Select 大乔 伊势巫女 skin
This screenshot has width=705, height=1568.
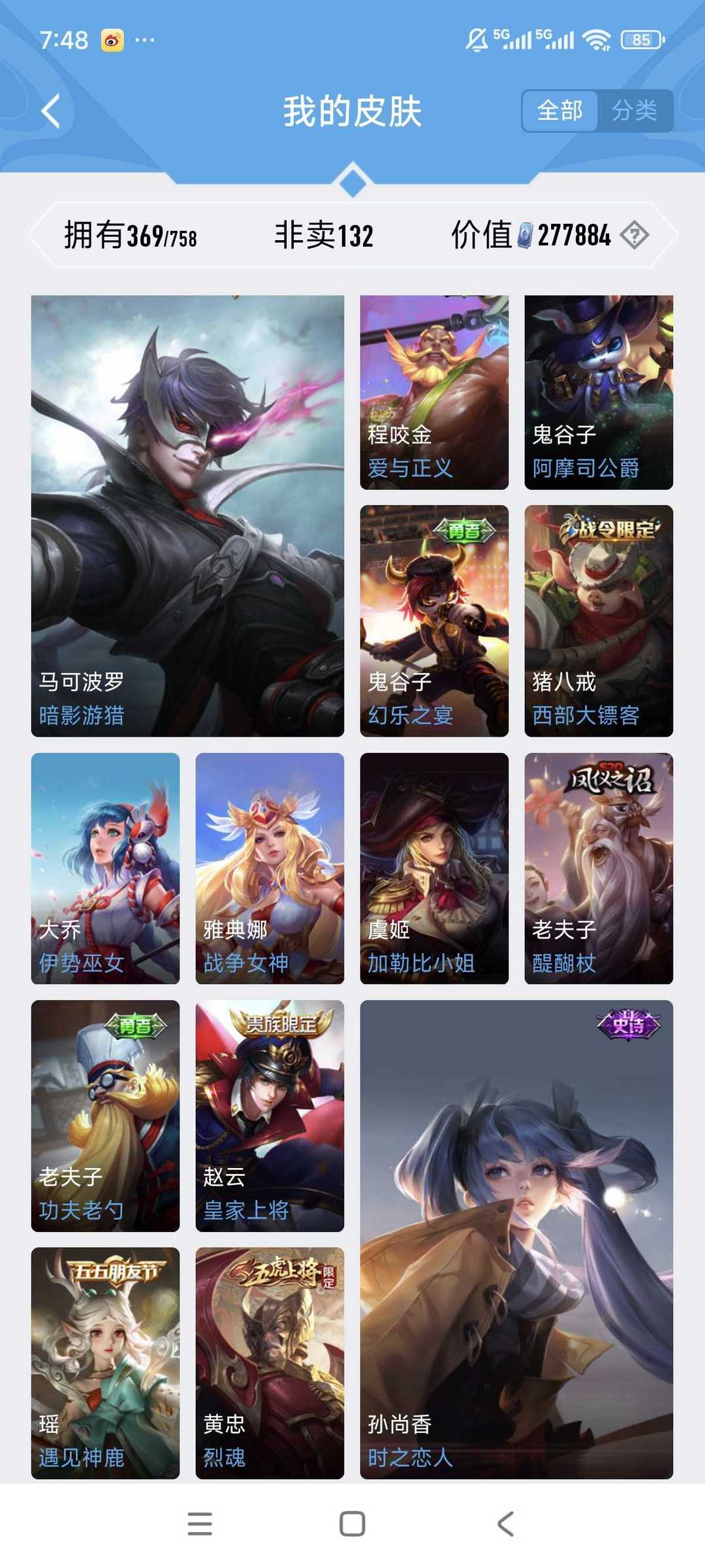click(105, 869)
